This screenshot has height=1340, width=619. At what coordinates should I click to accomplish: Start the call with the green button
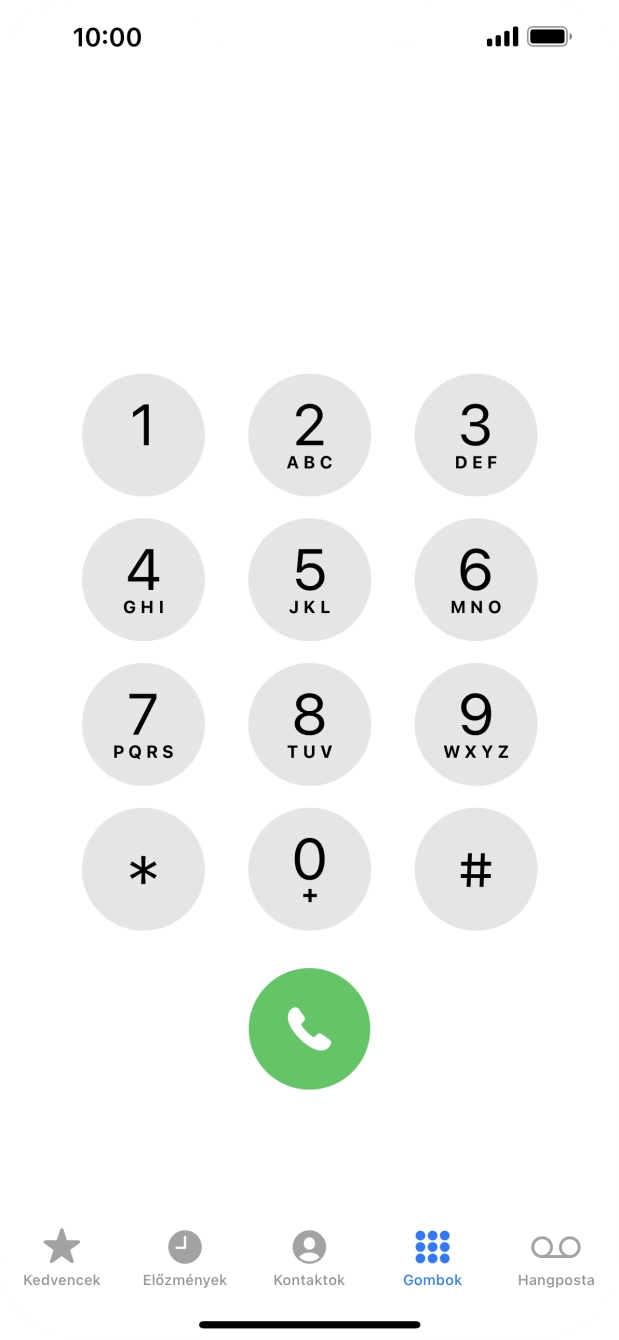[309, 1028]
